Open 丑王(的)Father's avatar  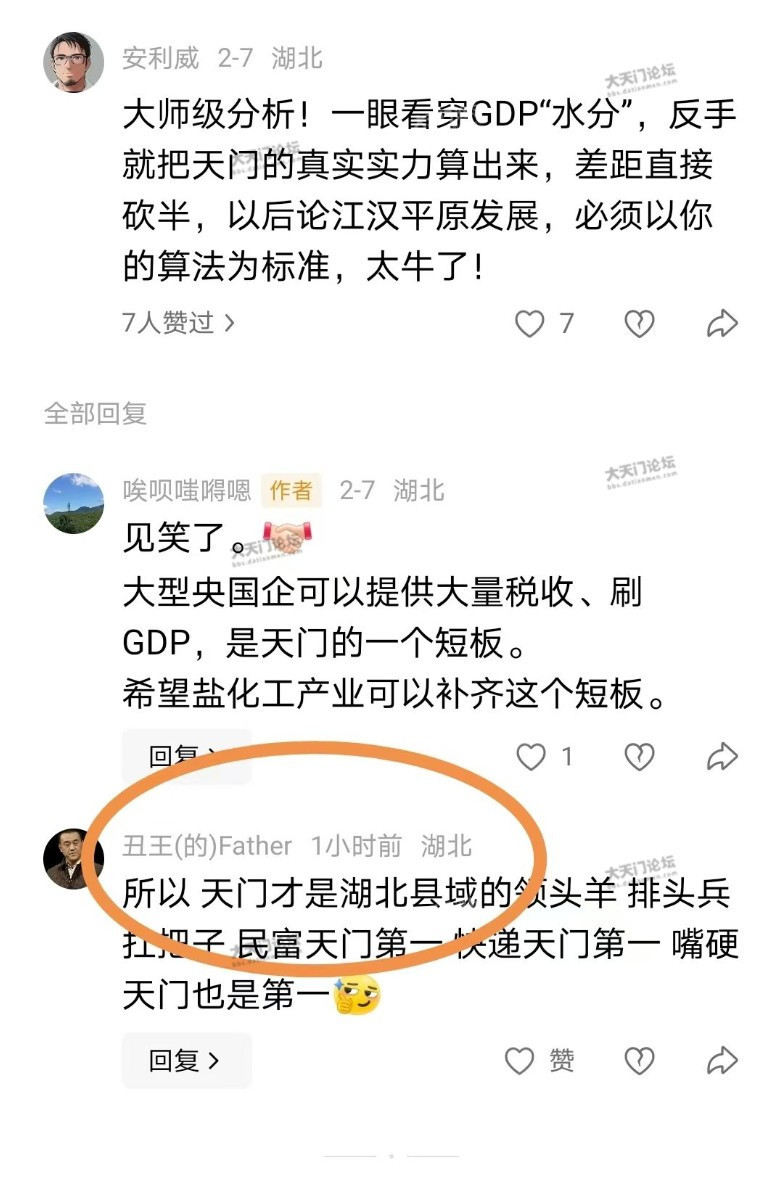point(74,858)
